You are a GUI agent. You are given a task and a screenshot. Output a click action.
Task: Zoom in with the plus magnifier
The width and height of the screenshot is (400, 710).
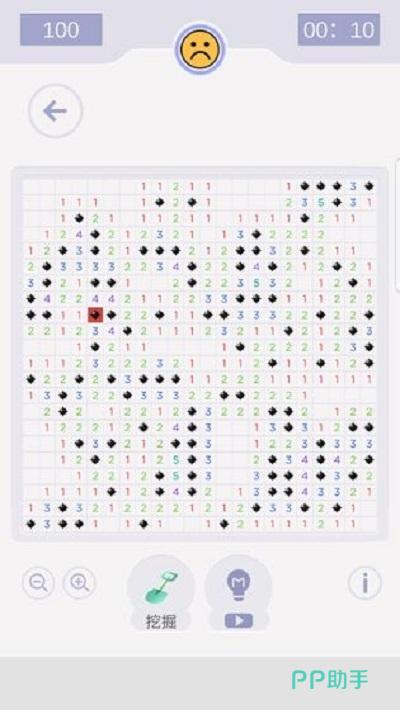pyautogui.click(x=79, y=583)
